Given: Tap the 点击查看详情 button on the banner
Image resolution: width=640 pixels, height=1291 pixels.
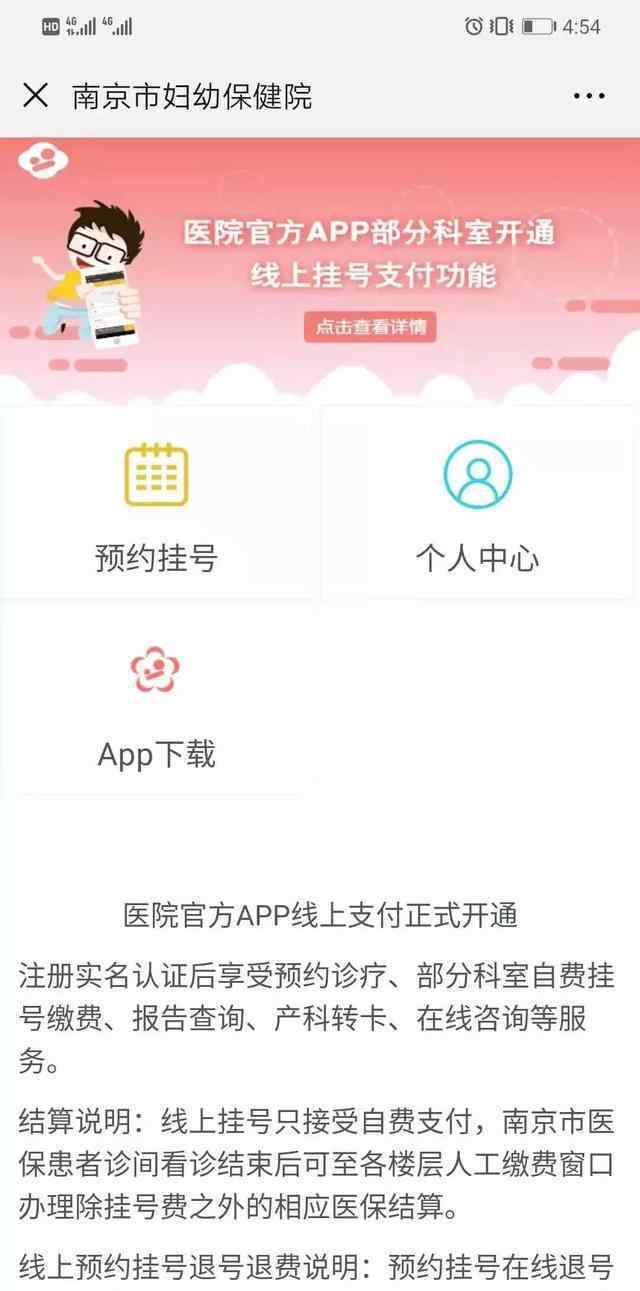Looking at the screenshot, I should pyautogui.click(x=370, y=327).
